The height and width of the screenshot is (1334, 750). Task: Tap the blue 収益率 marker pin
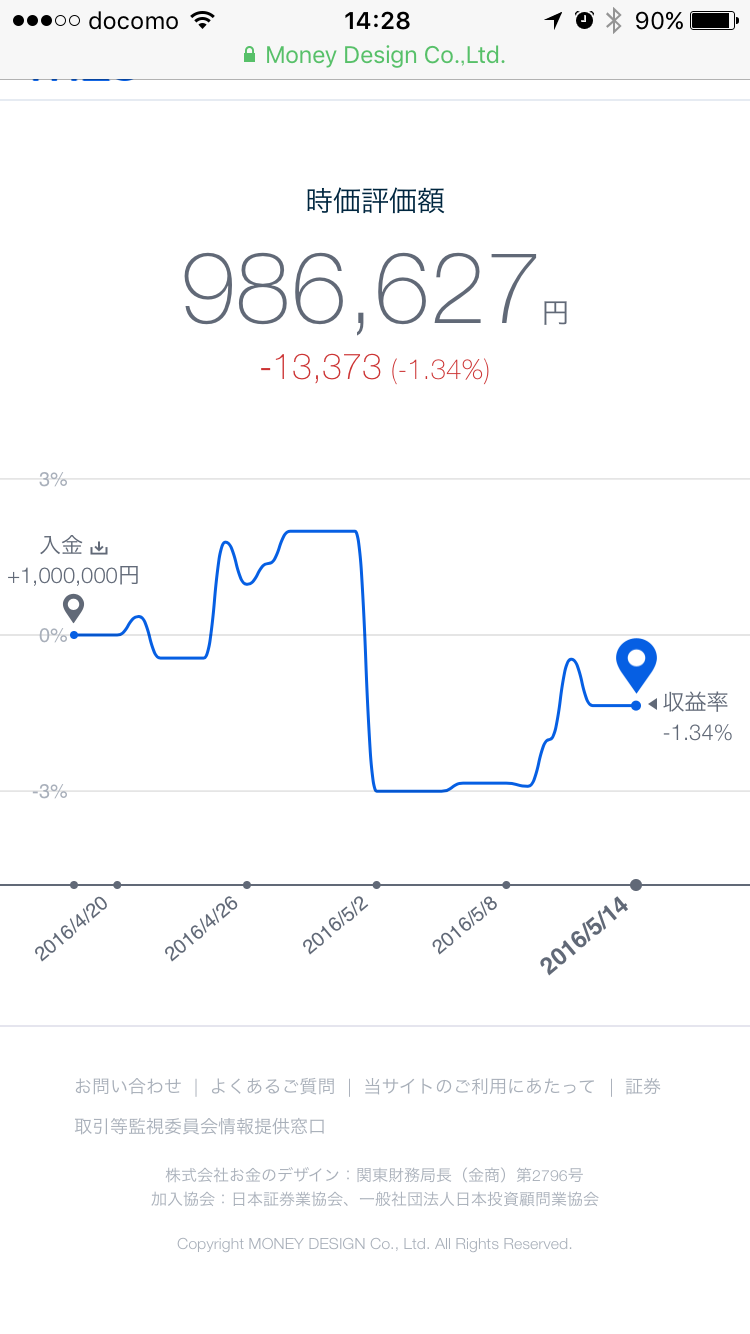click(636, 664)
